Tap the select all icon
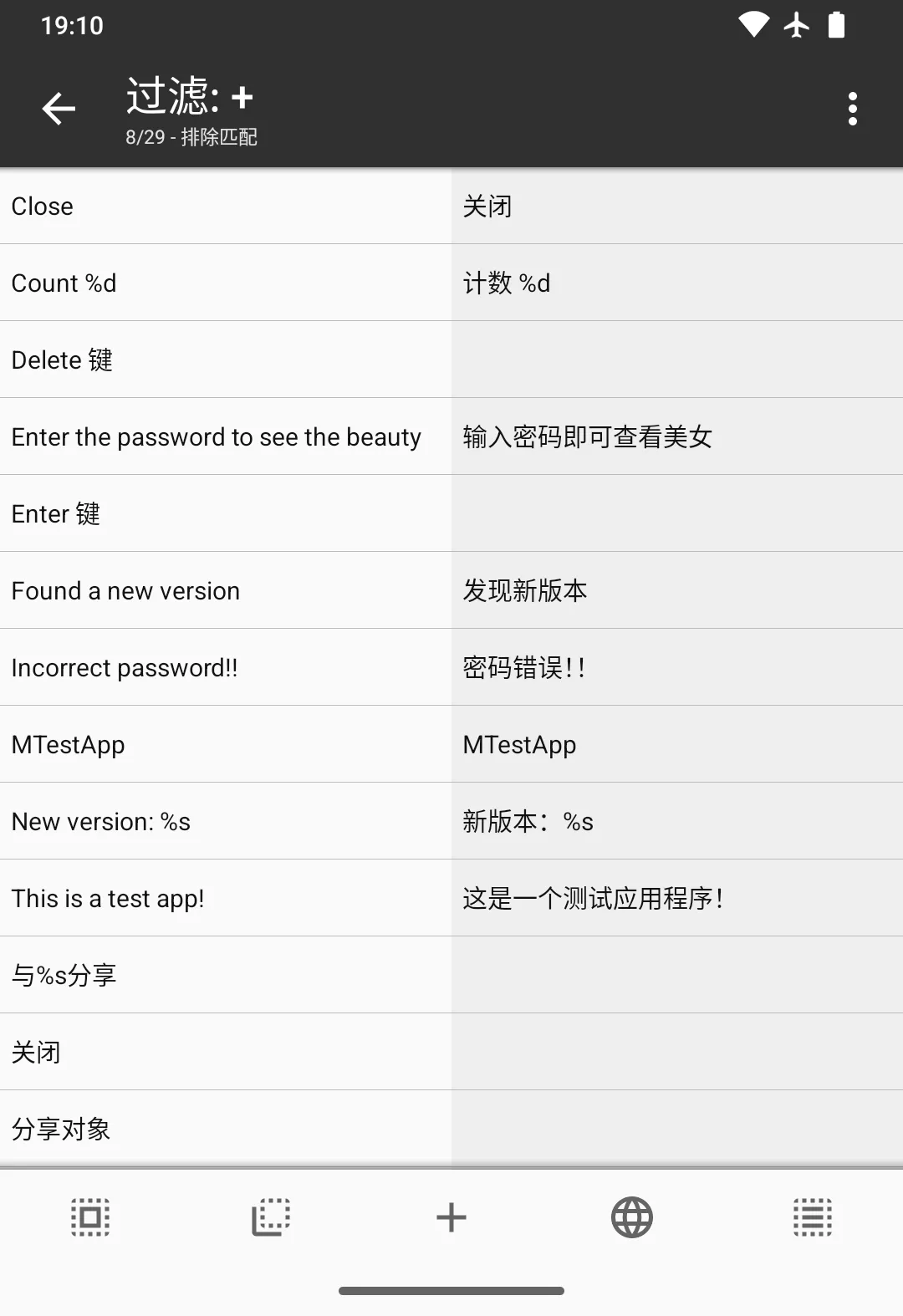Screen dimensions: 903x1316 tap(90, 1217)
